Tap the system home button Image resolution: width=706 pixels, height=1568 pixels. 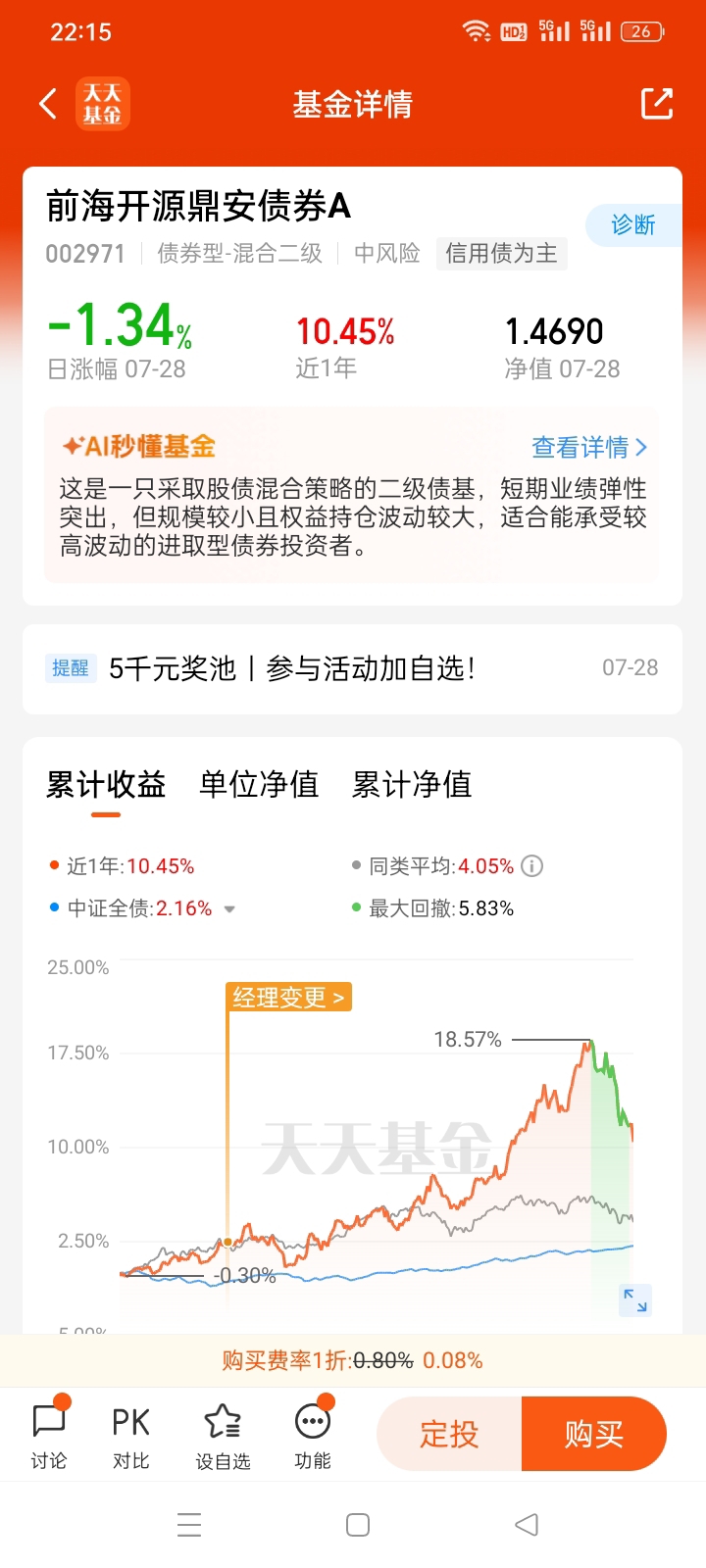(358, 1525)
